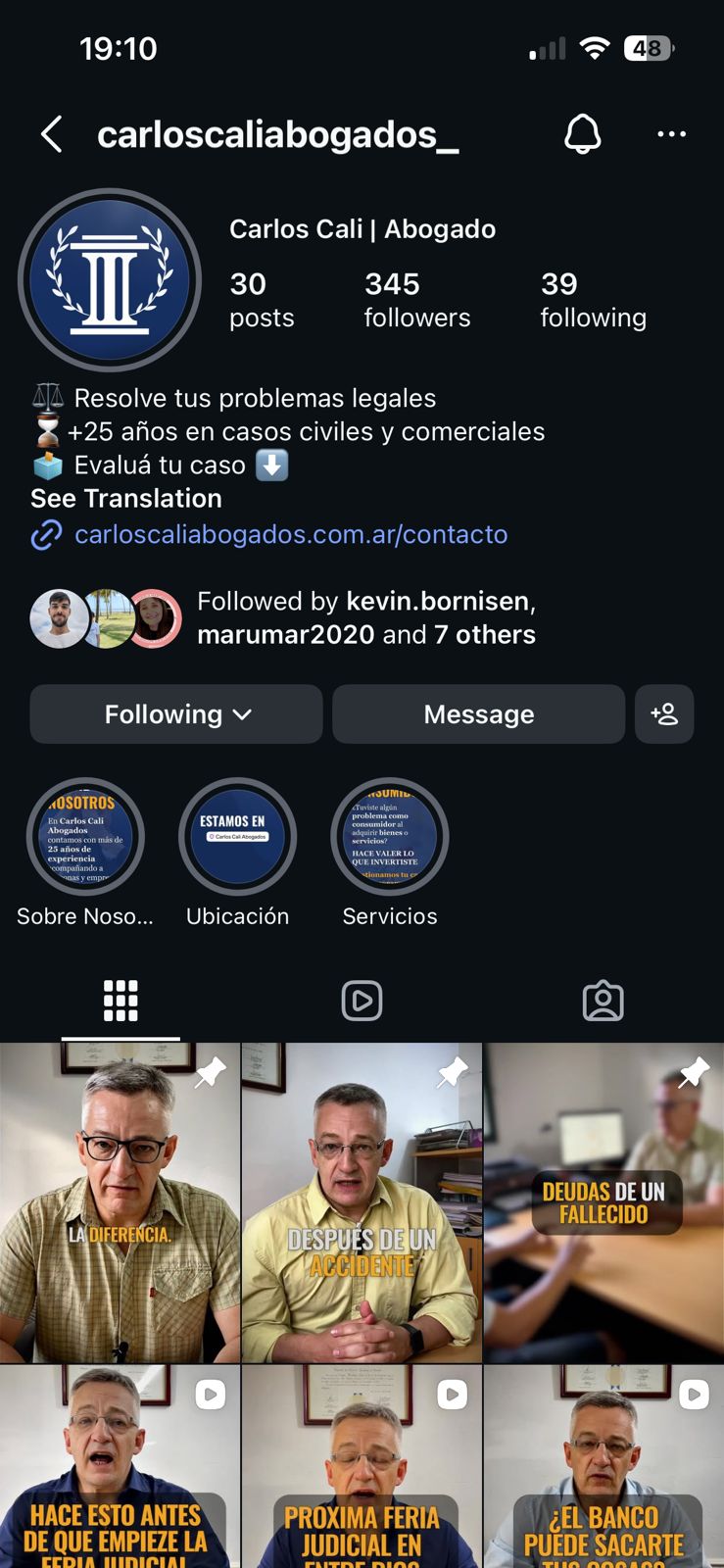Open the 'Sobre Noso...' highlight
Viewport: 724px width, 1568px height.
(x=85, y=837)
